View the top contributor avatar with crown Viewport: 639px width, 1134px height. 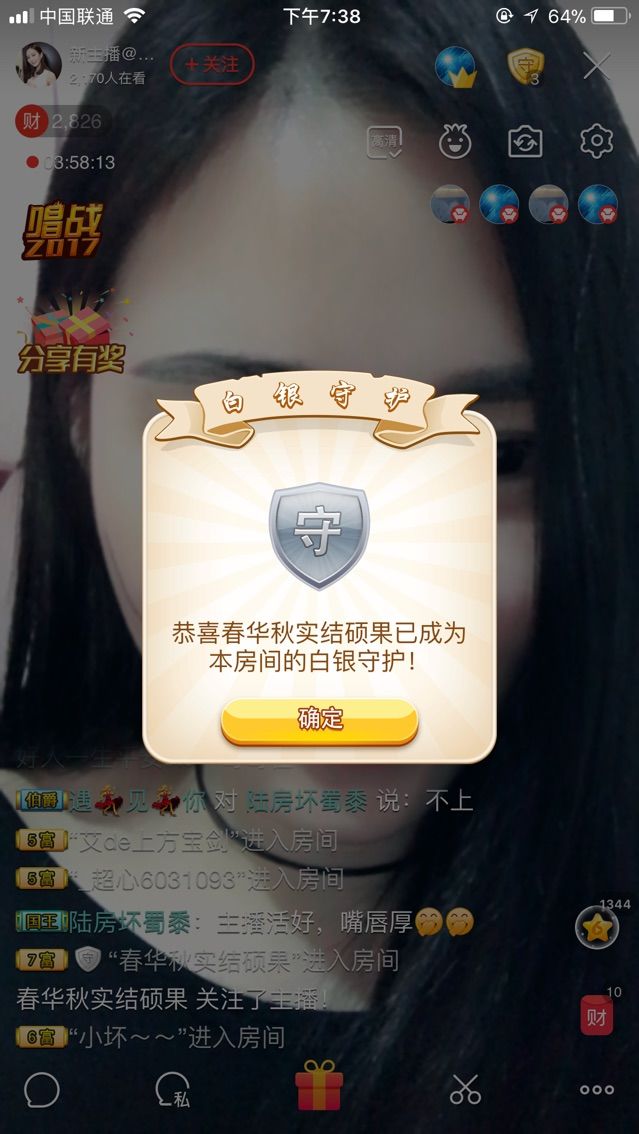click(x=455, y=66)
